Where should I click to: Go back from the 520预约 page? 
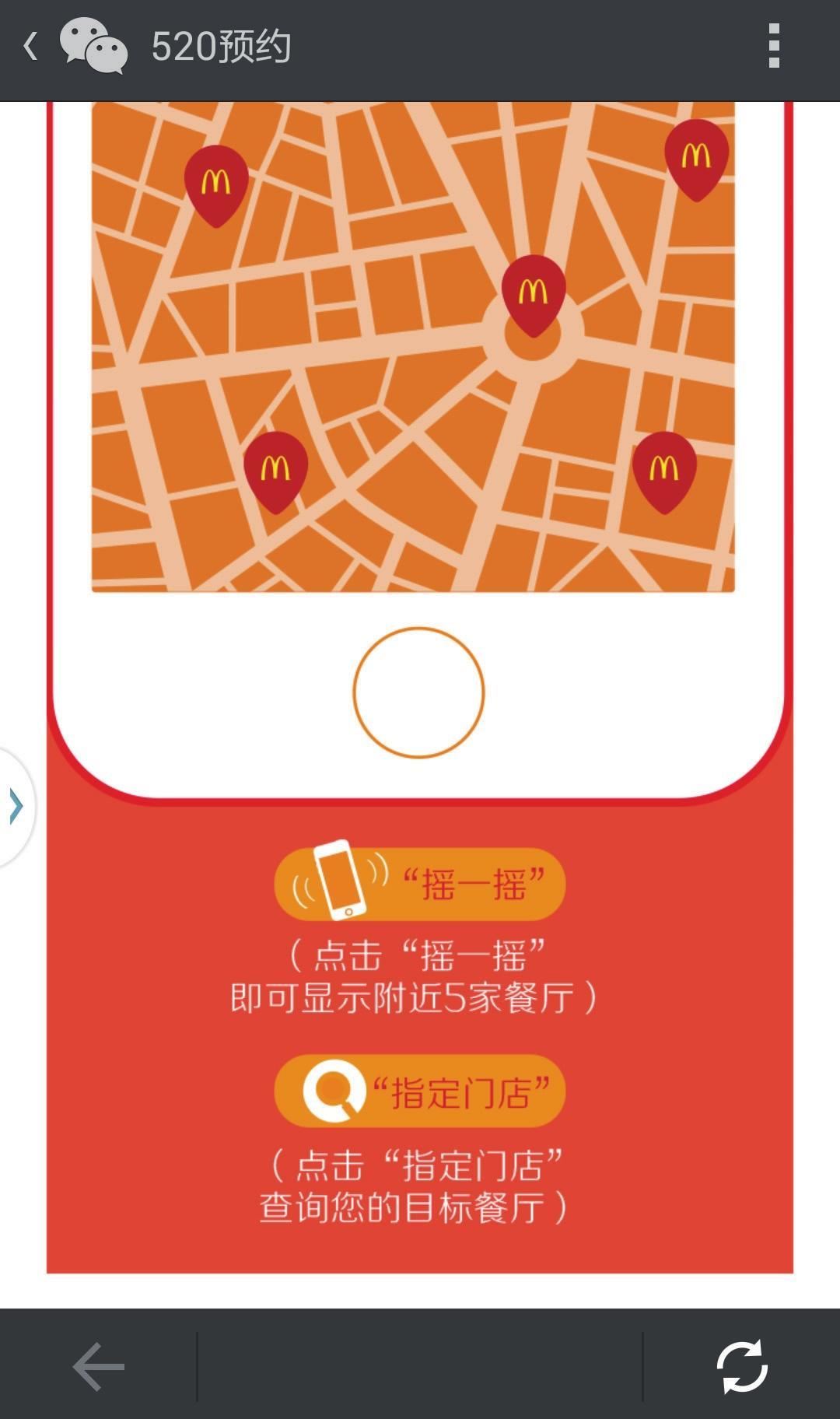[x=31, y=47]
